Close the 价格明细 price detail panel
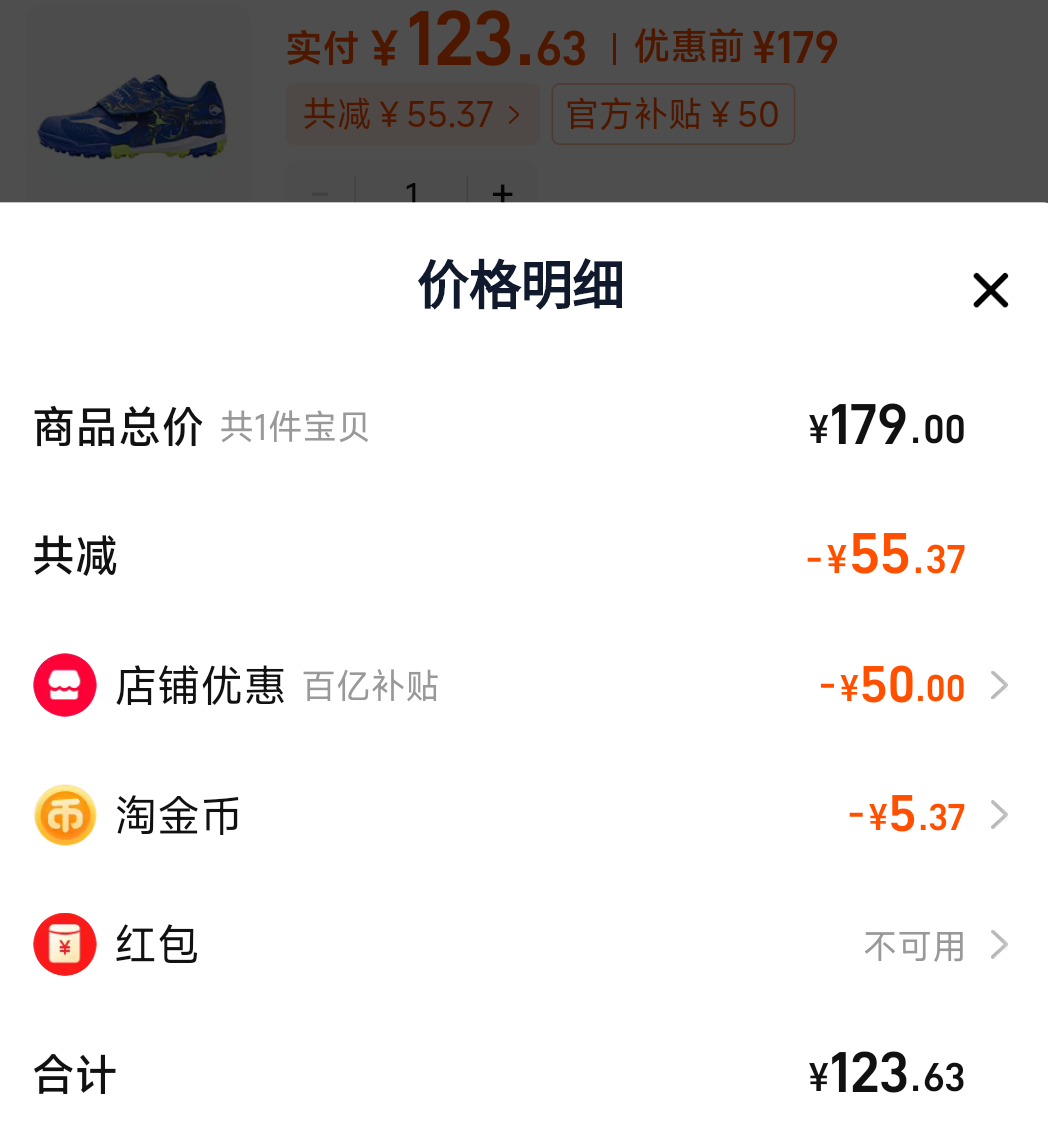The image size is (1048, 1135). (990, 290)
